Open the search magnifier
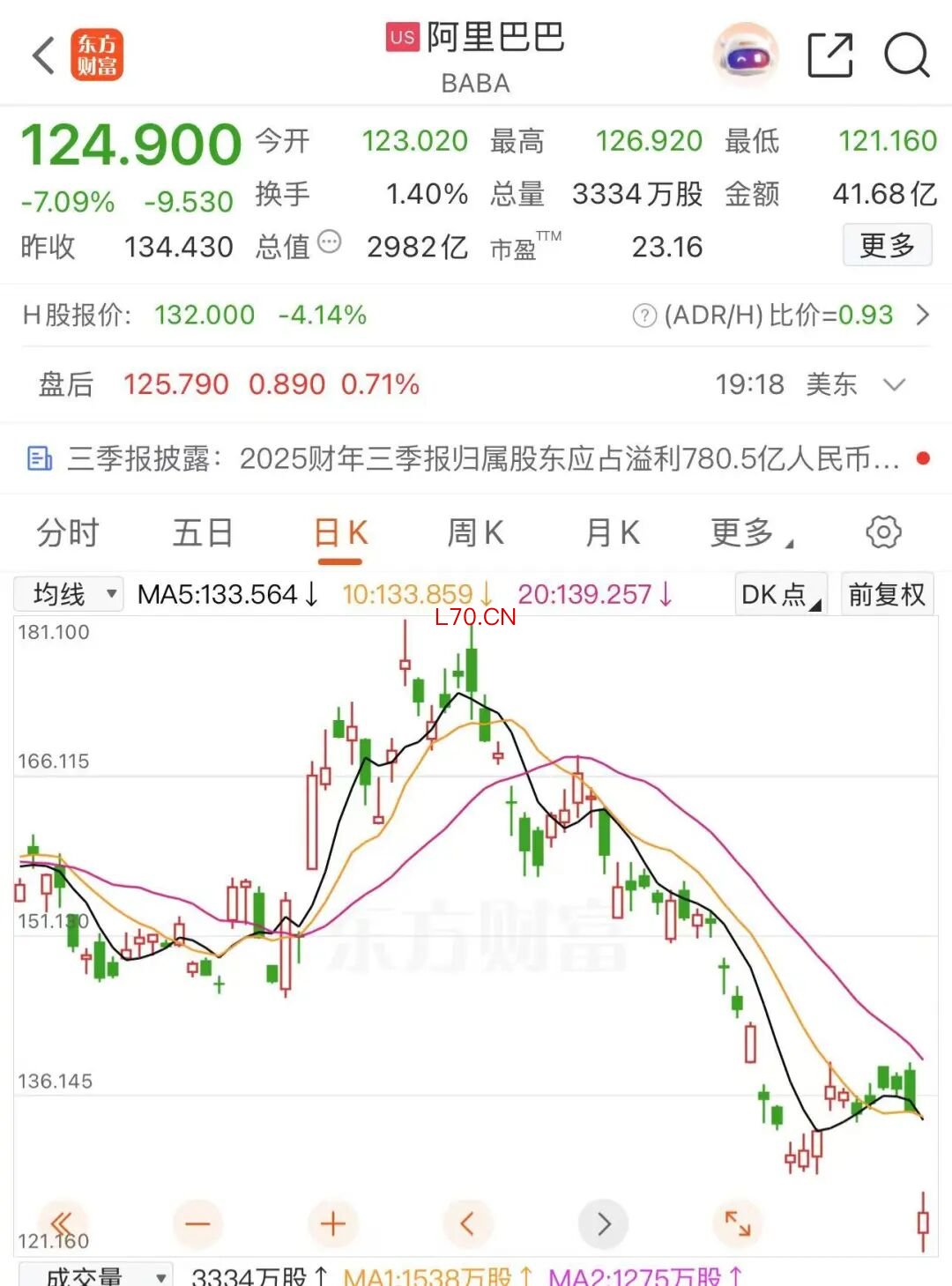The image size is (952, 1286). pos(906,56)
